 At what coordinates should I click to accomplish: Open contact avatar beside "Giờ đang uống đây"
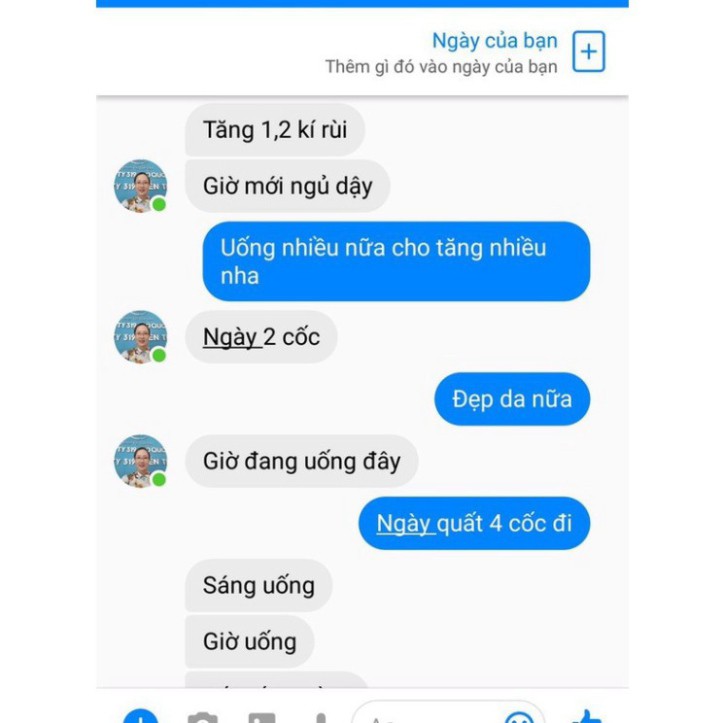(141, 461)
